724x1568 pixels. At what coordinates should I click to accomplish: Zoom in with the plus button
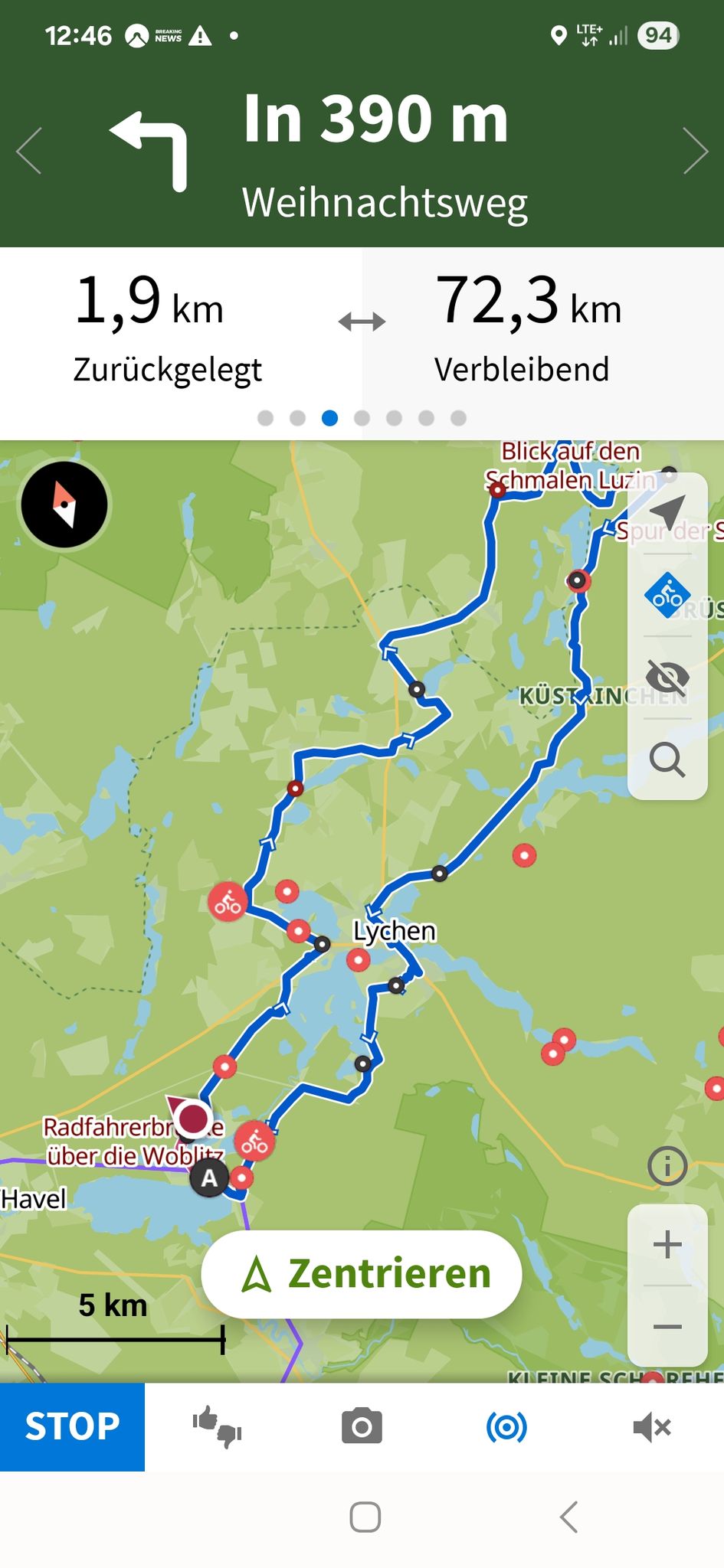[667, 1244]
